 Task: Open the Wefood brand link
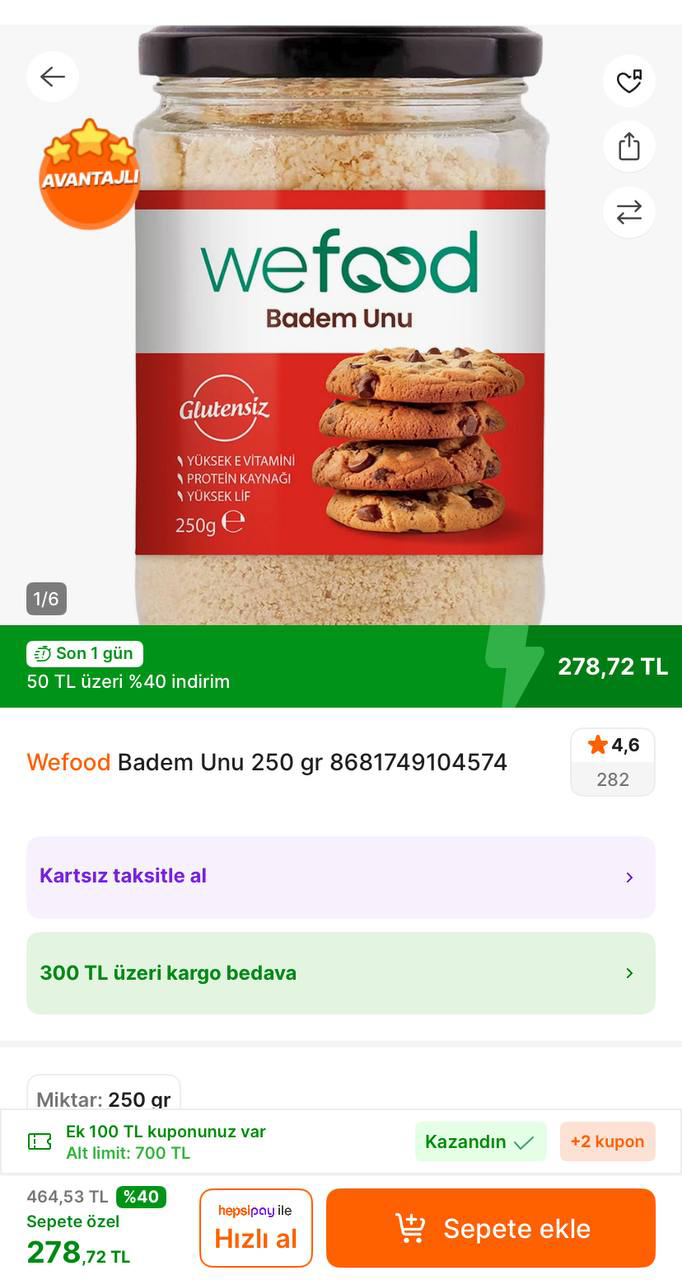click(x=68, y=762)
